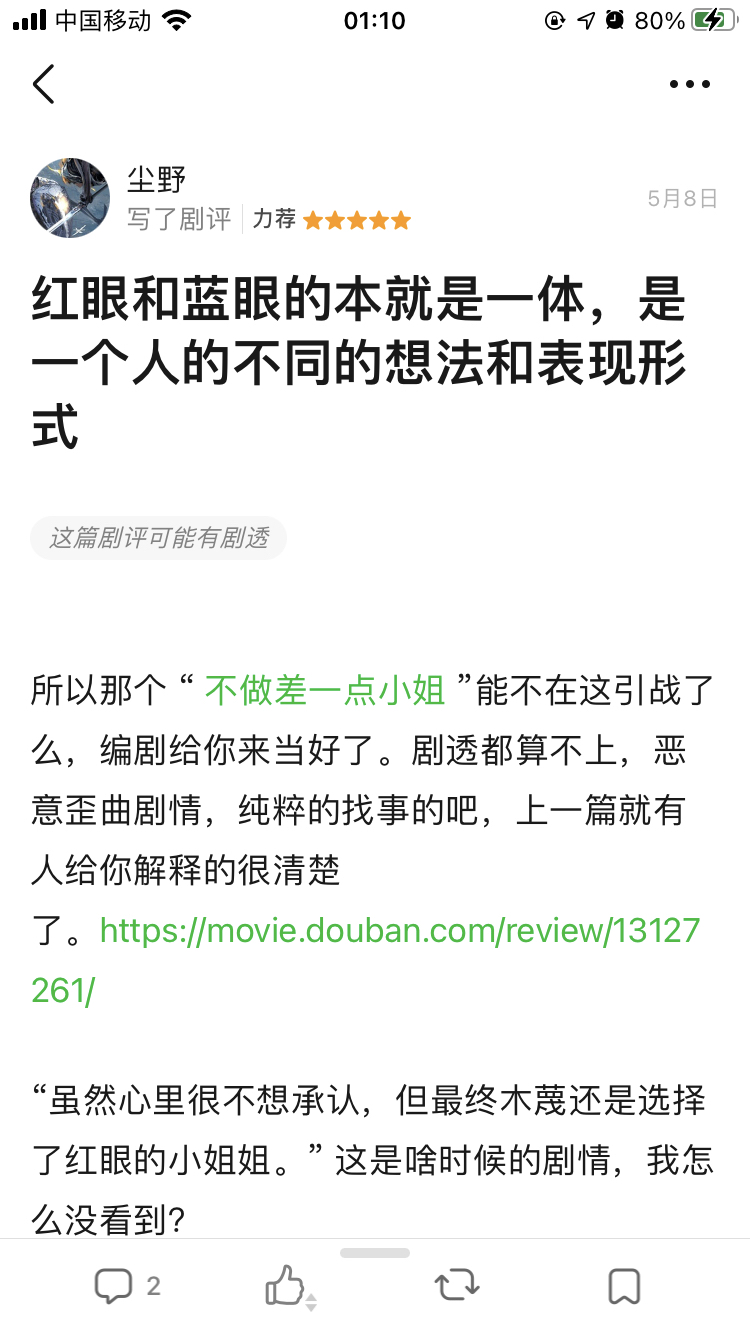Repost this review
The width and height of the screenshot is (750, 1334).
pyautogui.click(x=457, y=1286)
